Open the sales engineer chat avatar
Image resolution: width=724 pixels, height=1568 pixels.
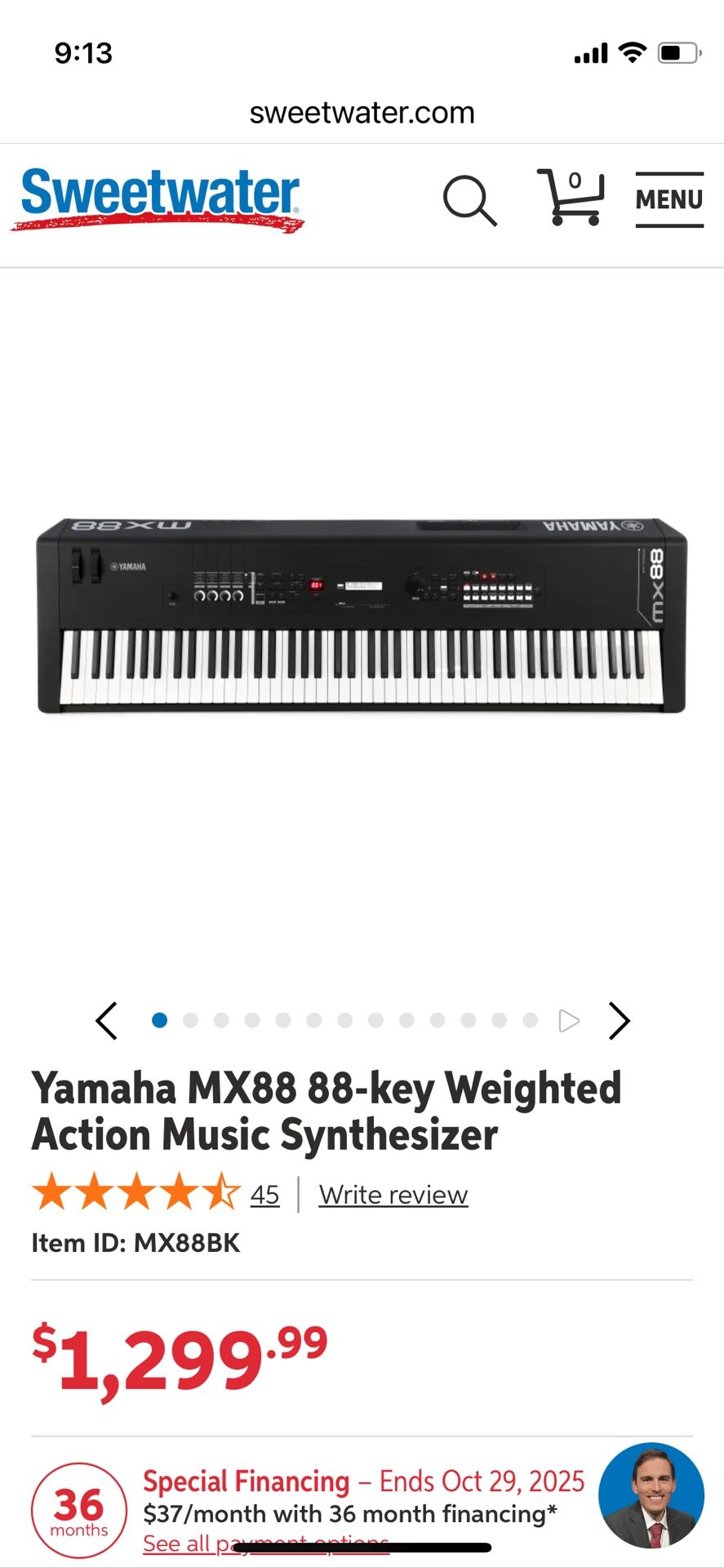pyautogui.click(x=651, y=1494)
